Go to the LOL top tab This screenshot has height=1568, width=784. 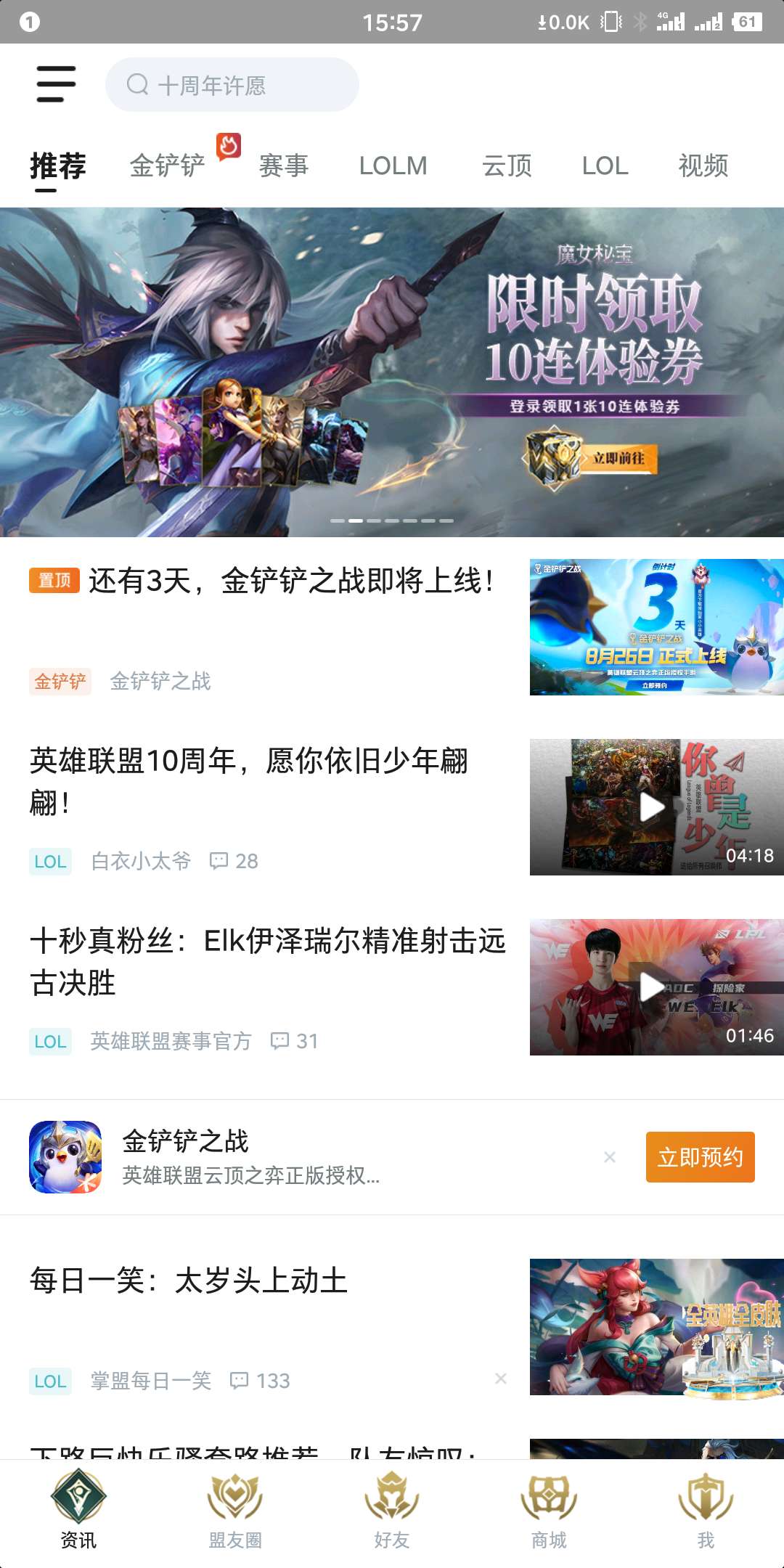[x=605, y=166]
